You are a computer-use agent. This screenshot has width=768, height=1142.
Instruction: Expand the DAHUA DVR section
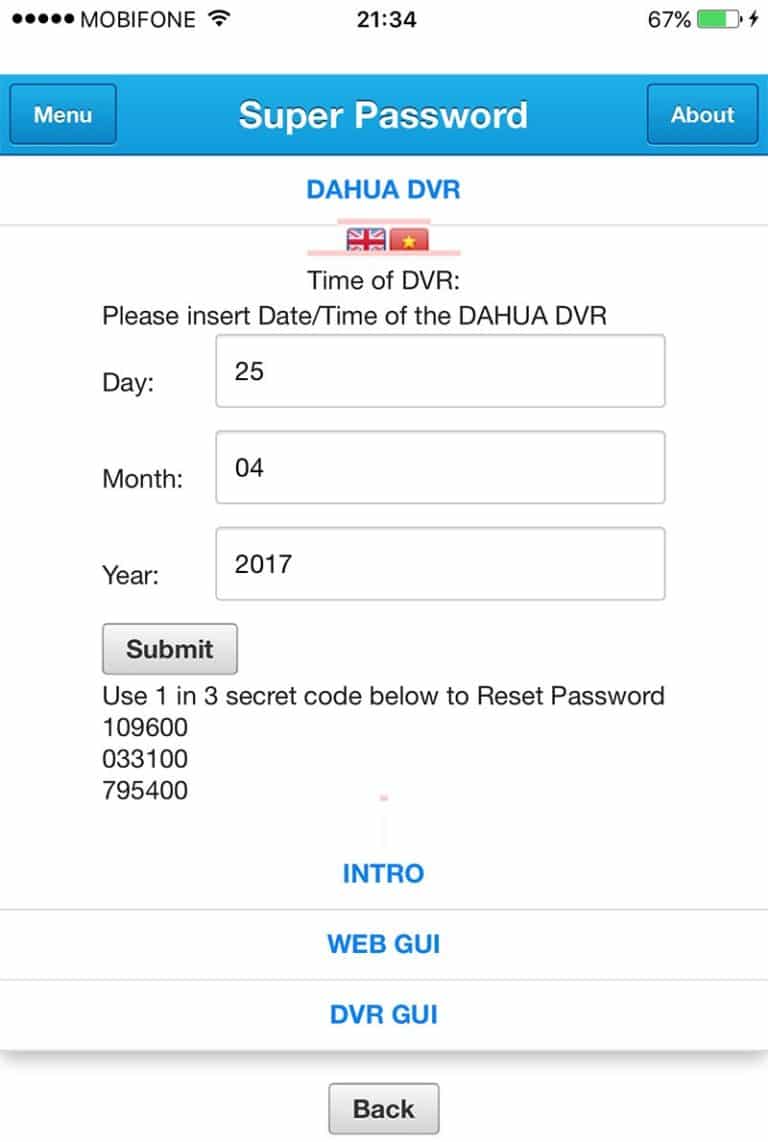point(384,190)
